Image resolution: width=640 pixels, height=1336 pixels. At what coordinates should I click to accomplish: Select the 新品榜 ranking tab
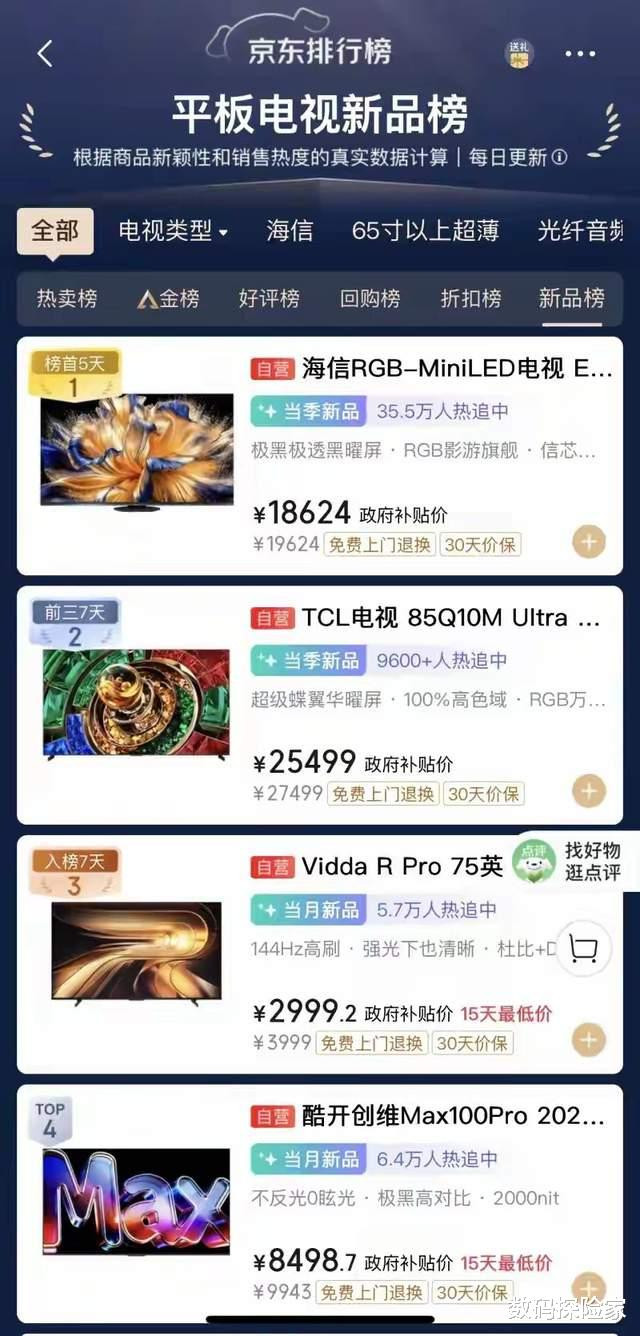coord(572,298)
